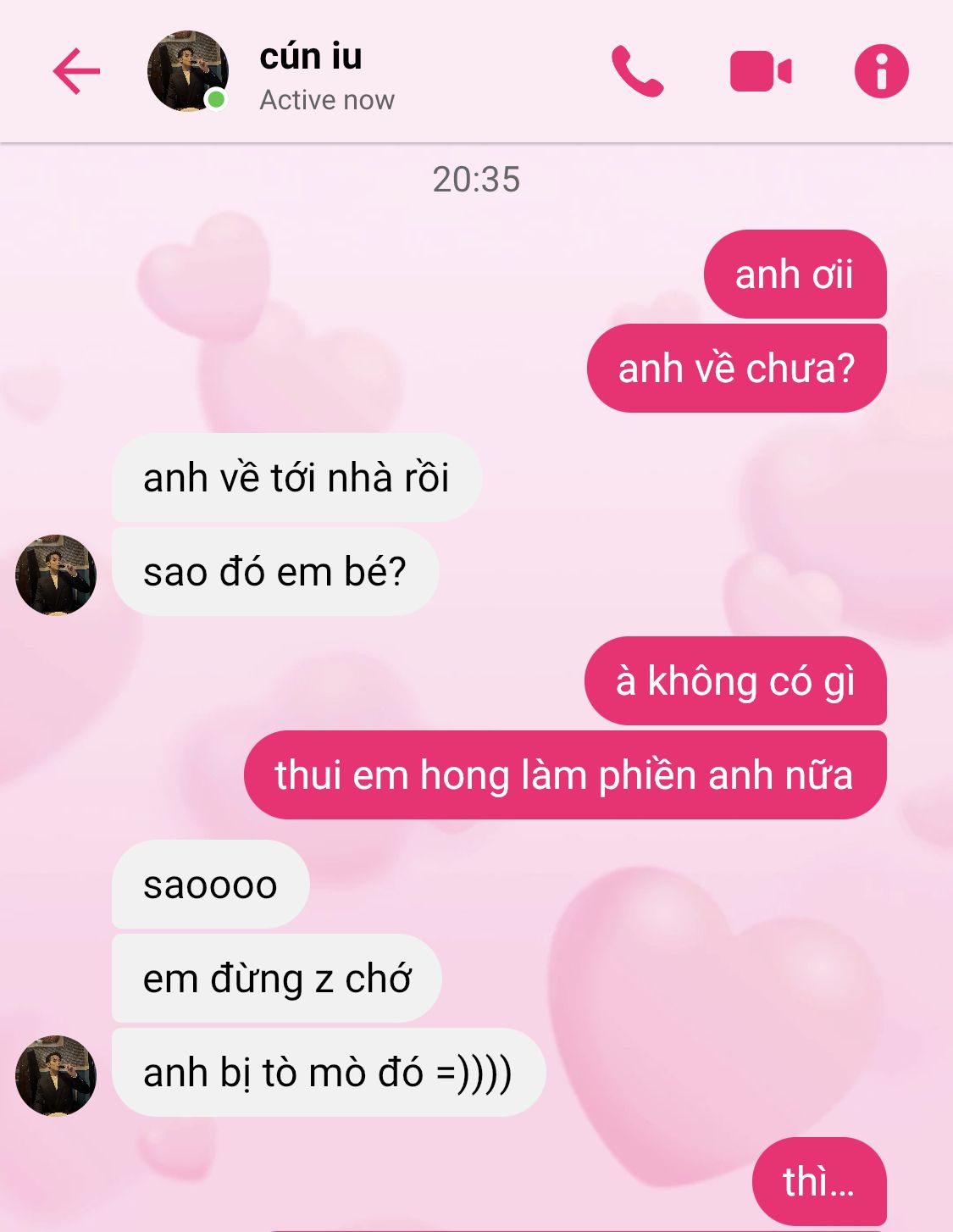
Task: Open conversation info for this chat
Action: [881, 71]
